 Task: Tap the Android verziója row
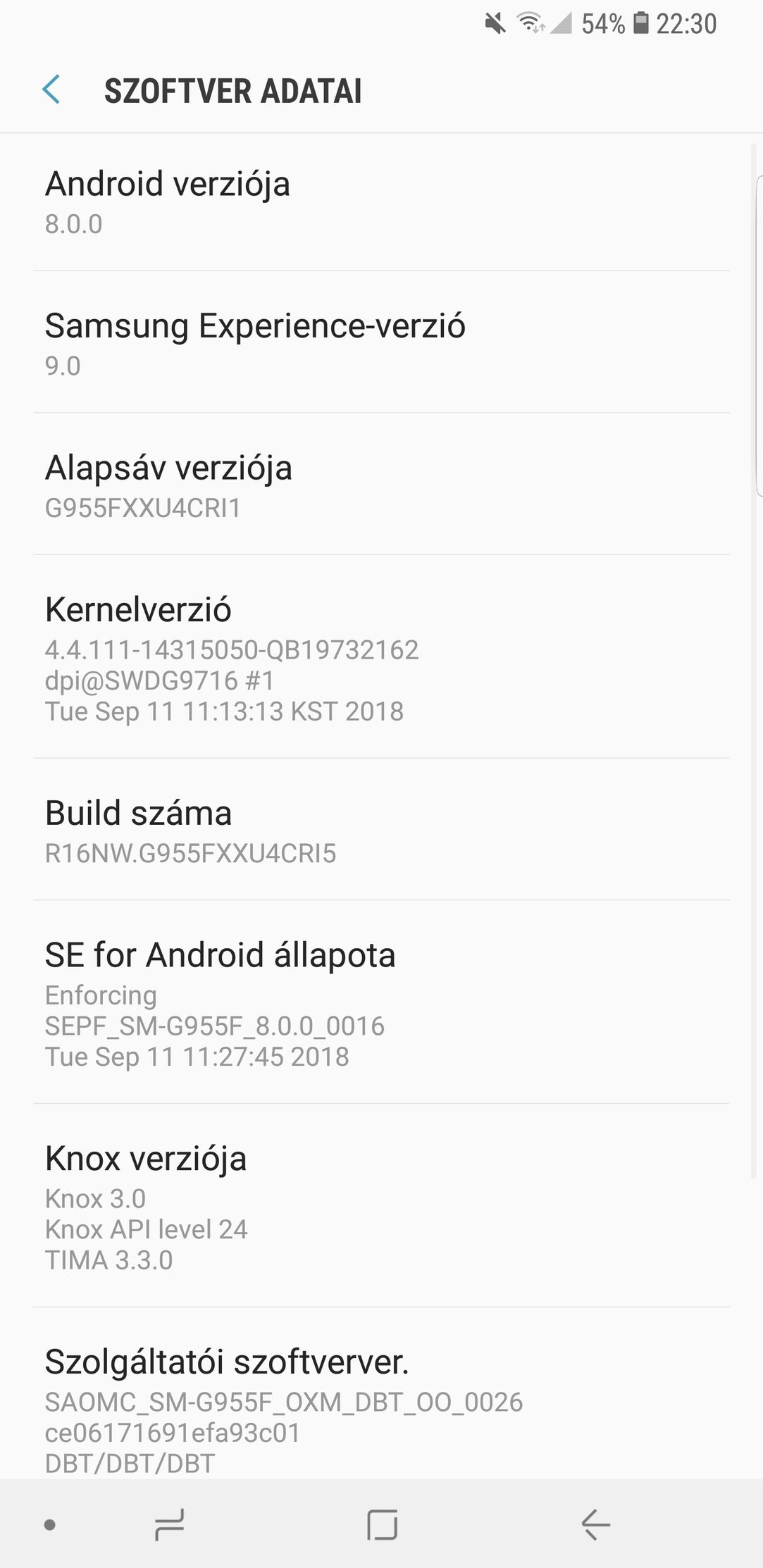click(x=381, y=202)
